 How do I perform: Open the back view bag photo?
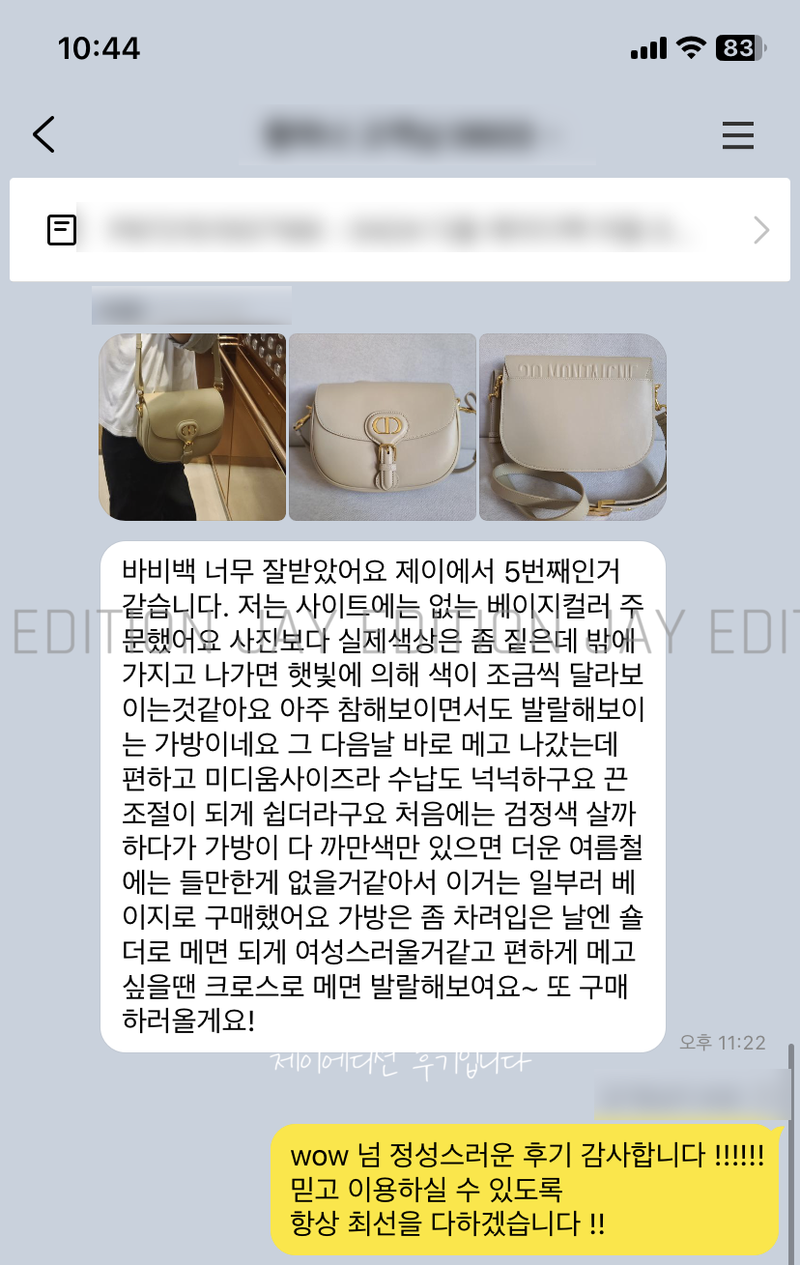point(573,427)
